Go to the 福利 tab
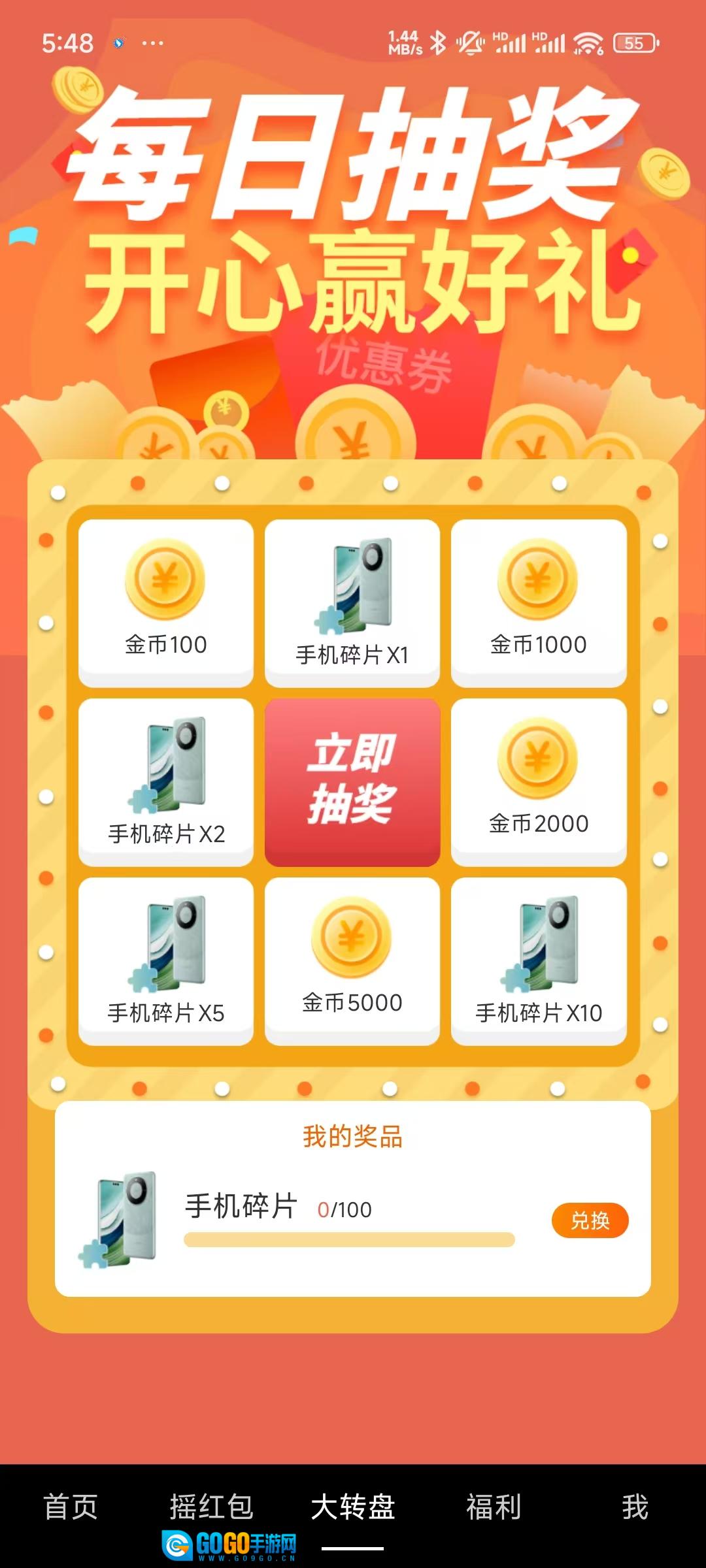Image resolution: width=706 pixels, height=1568 pixels. 494,1507
